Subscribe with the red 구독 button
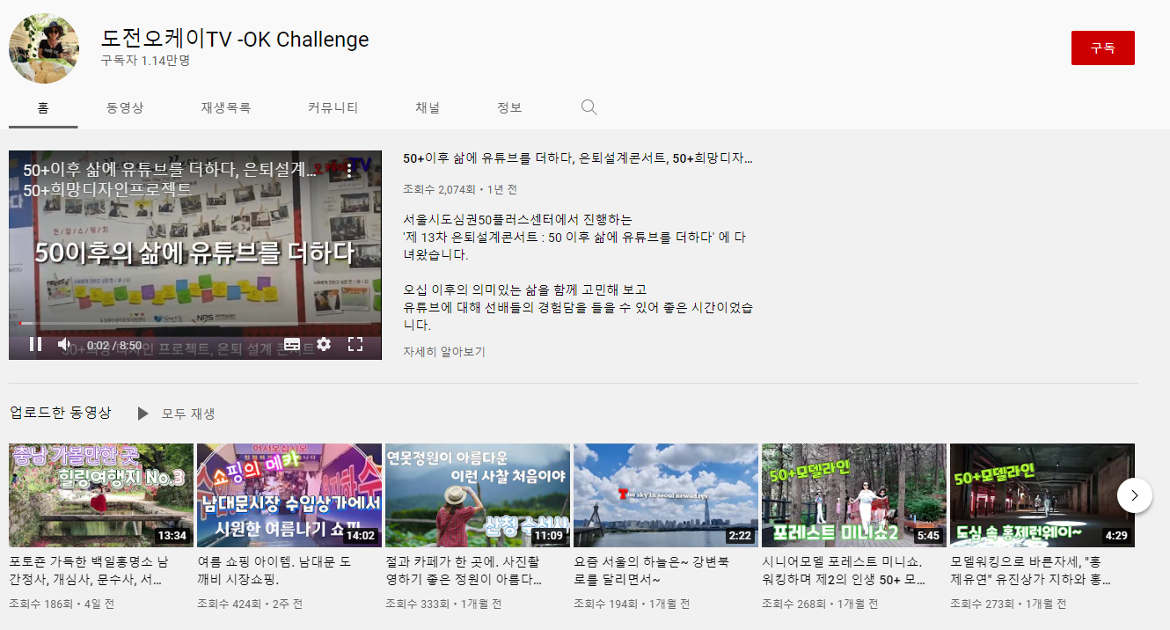Viewport: 1170px width, 630px height. click(x=1102, y=48)
